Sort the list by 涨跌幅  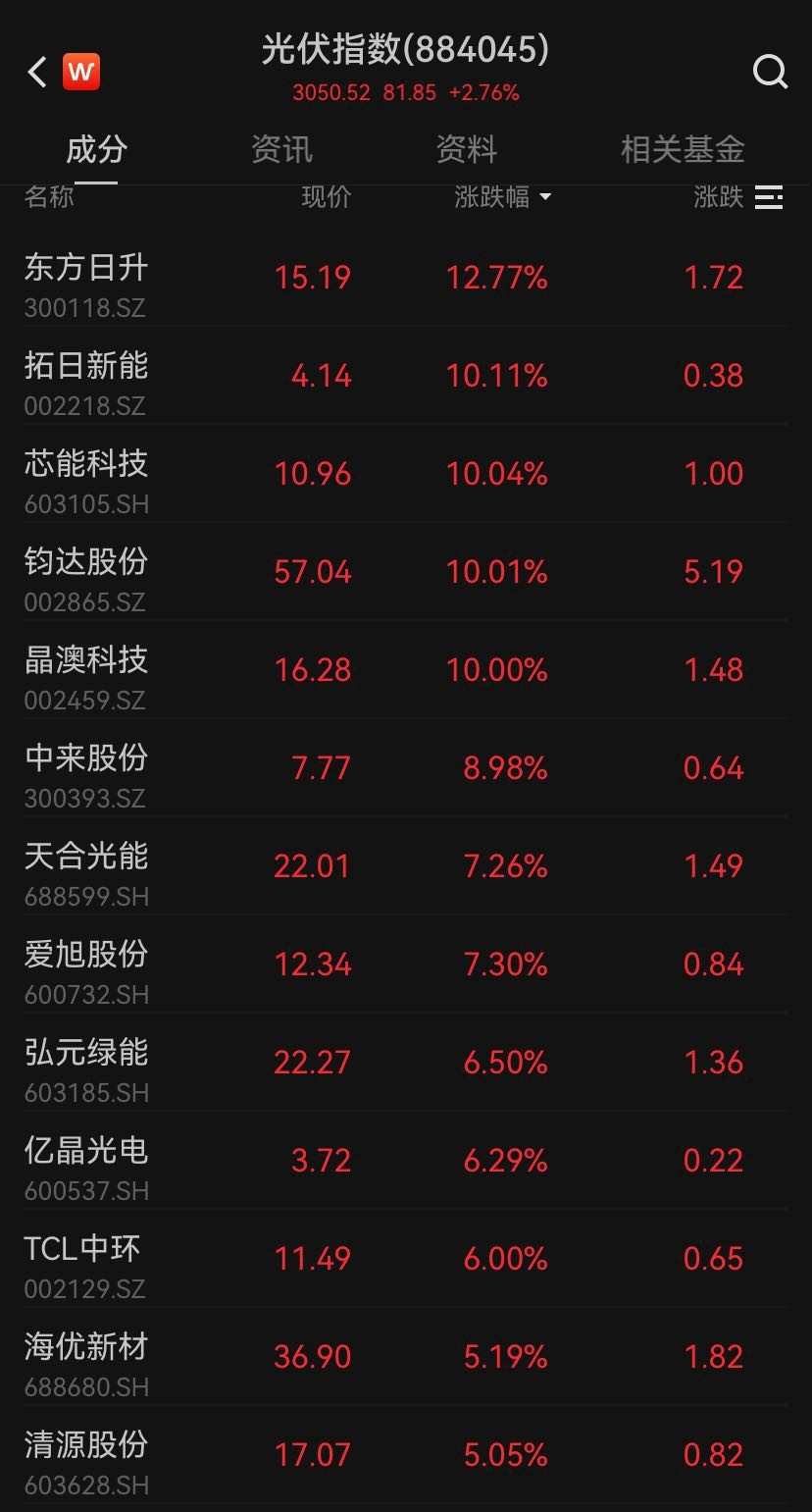tap(502, 197)
